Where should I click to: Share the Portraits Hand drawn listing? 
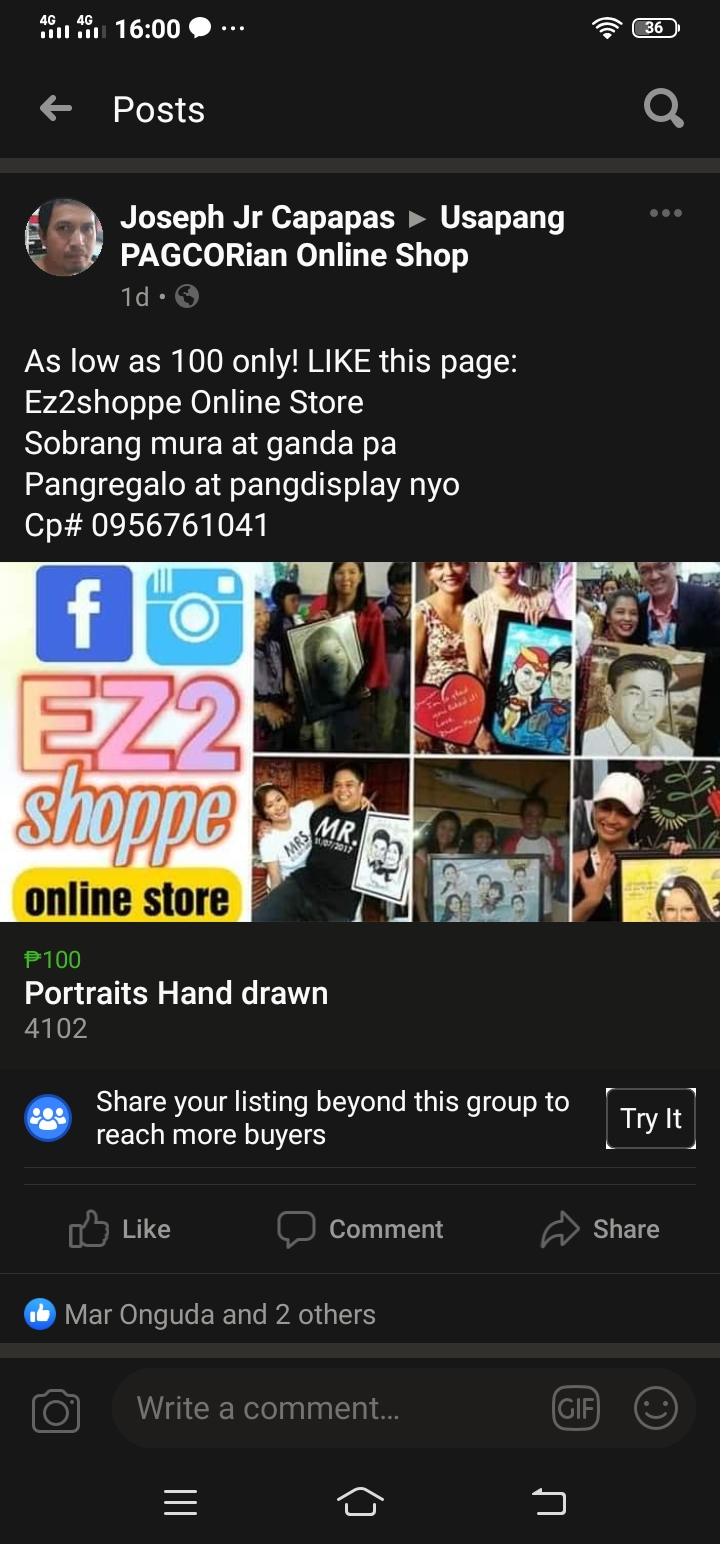(599, 1229)
